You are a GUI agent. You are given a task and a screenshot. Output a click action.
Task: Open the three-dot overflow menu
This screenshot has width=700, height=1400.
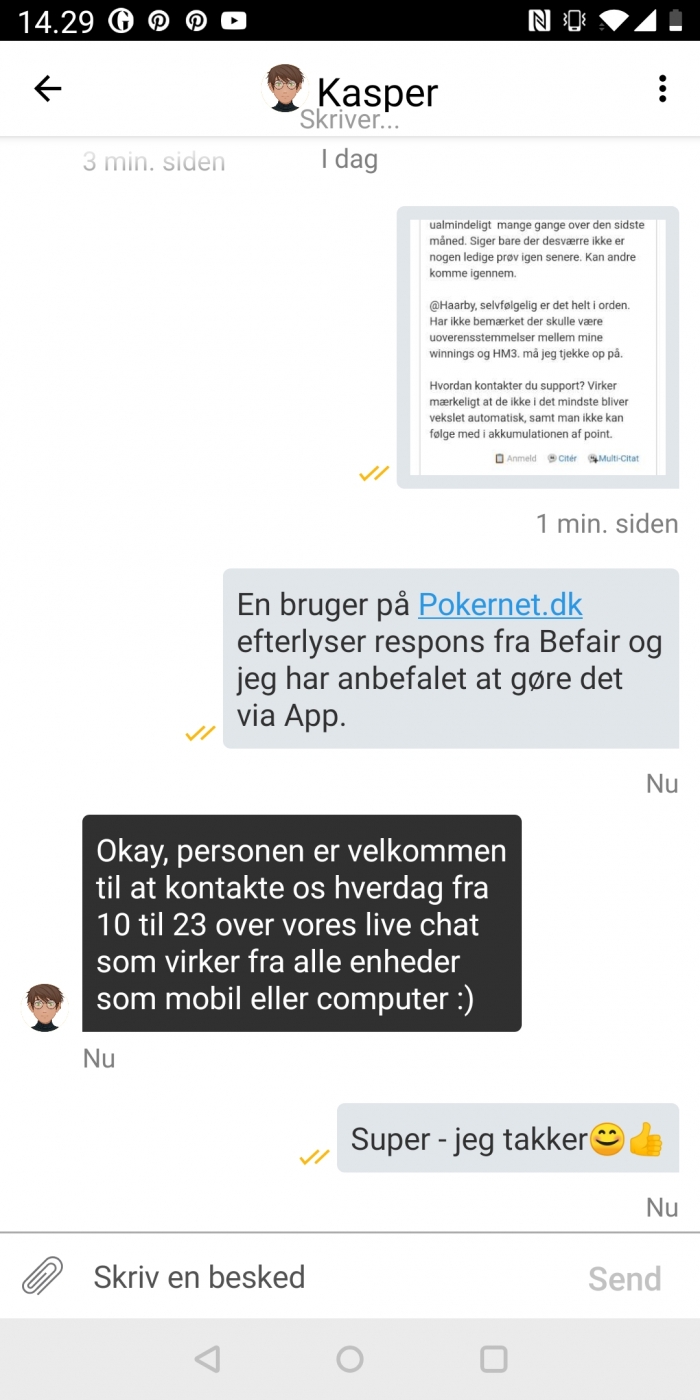click(662, 89)
